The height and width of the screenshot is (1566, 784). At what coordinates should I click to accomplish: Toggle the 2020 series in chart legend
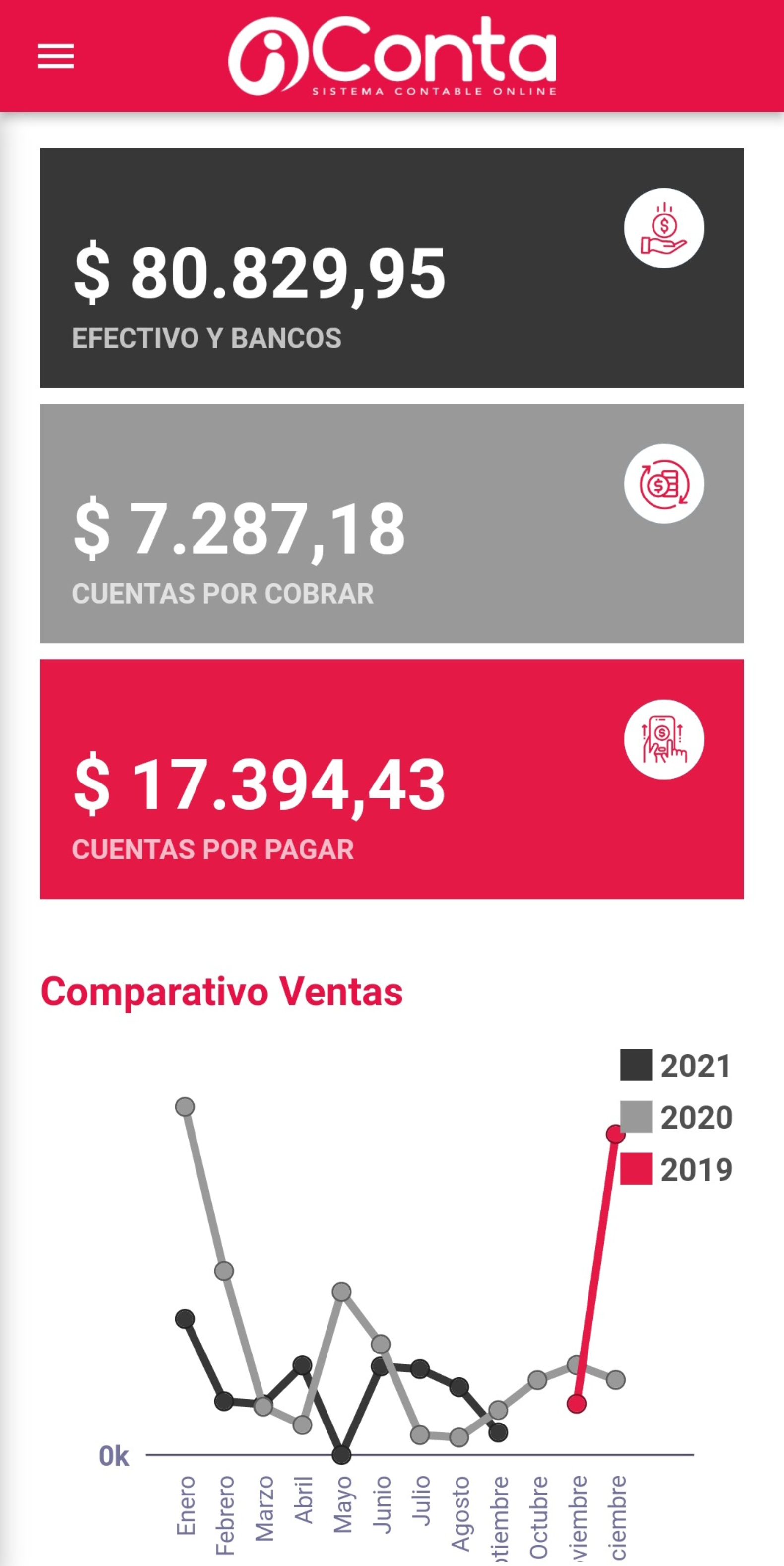pyautogui.click(x=676, y=1117)
